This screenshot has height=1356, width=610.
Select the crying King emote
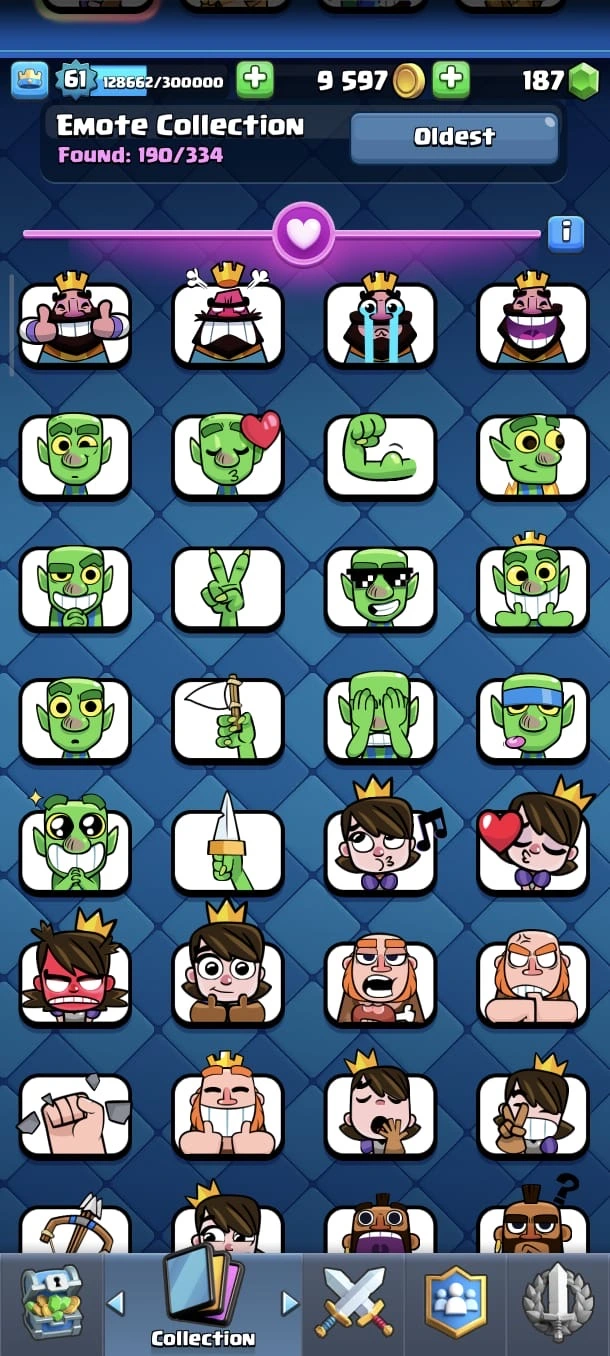point(380,323)
